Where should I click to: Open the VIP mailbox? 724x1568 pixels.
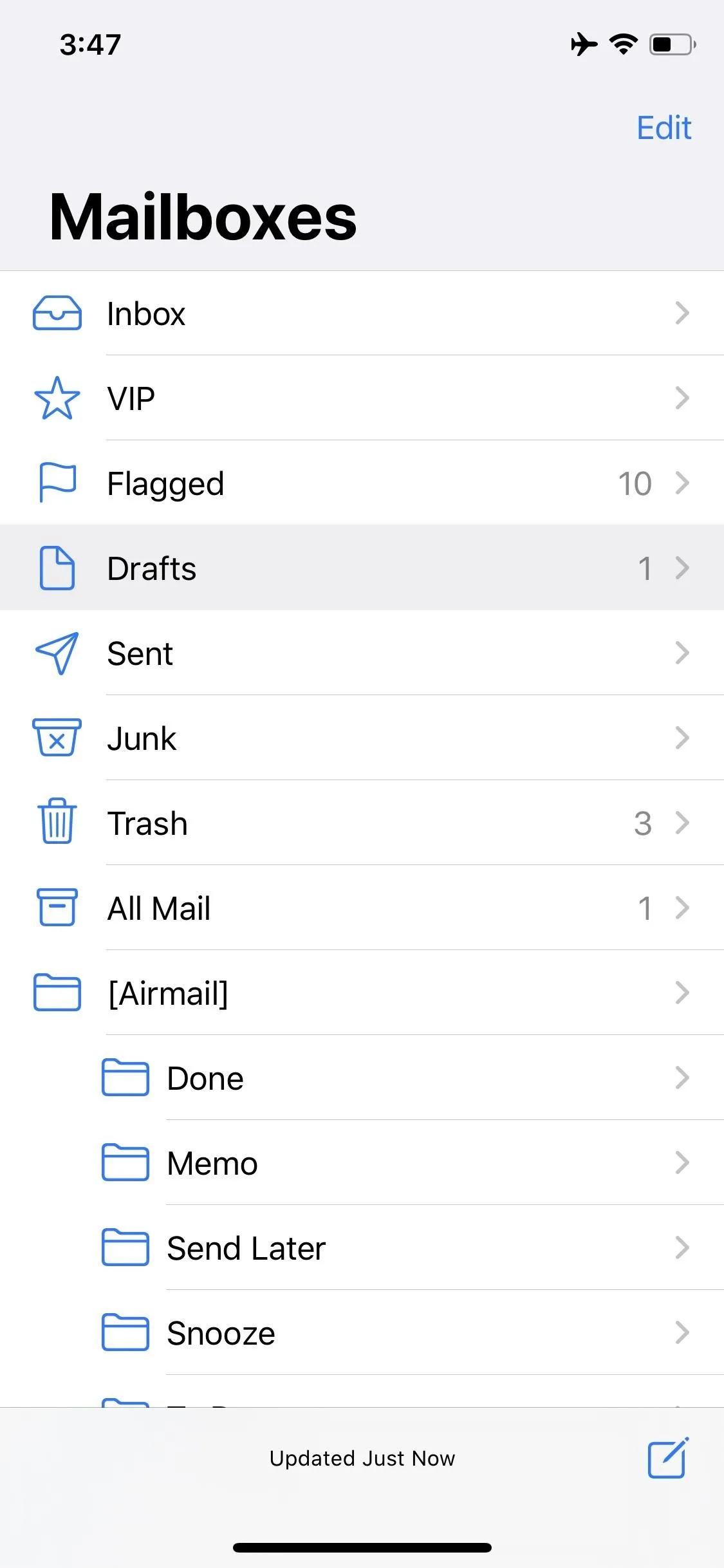[x=362, y=398]
